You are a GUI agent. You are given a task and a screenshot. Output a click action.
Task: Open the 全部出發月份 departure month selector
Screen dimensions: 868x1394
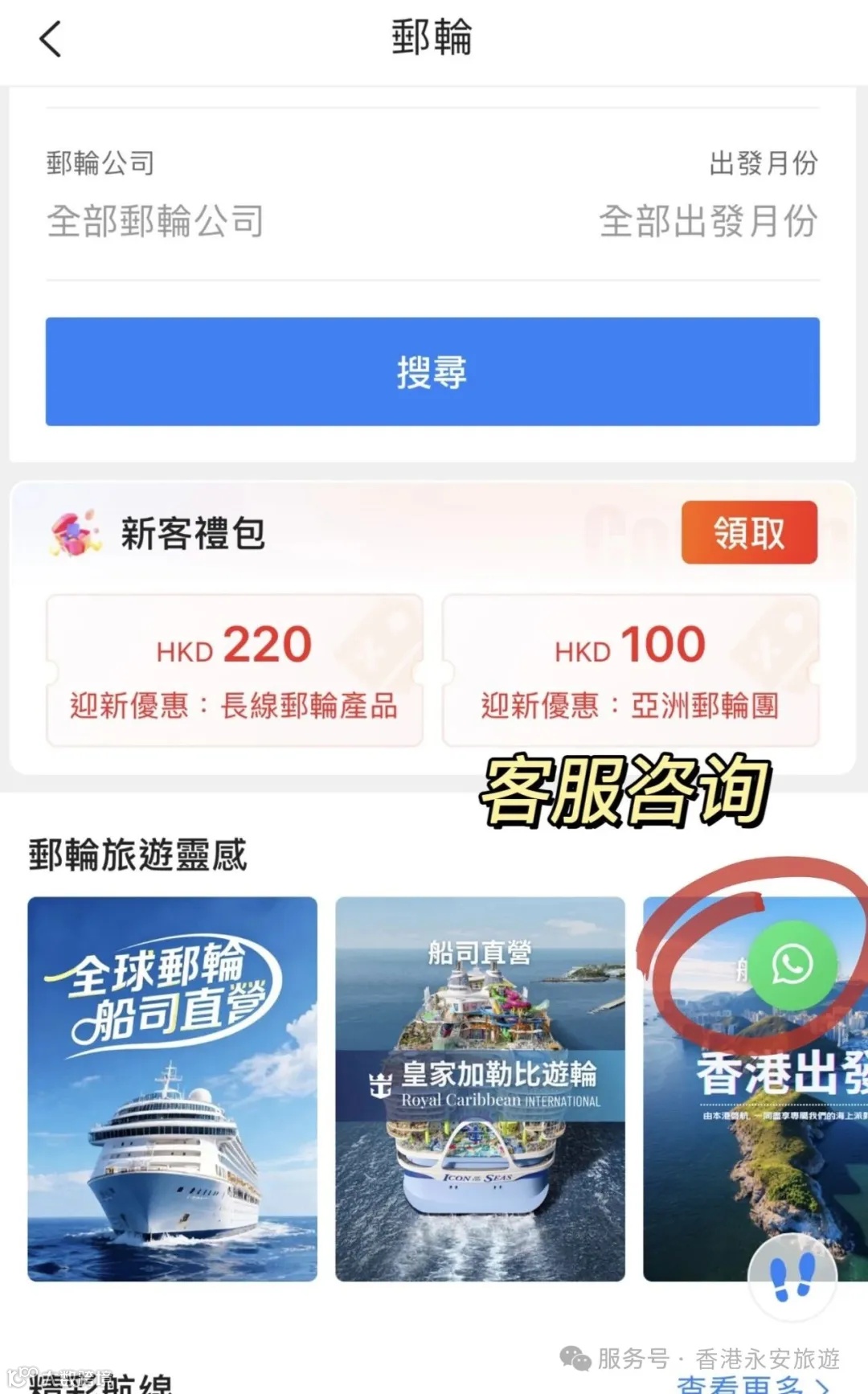(x=709, y=223)
